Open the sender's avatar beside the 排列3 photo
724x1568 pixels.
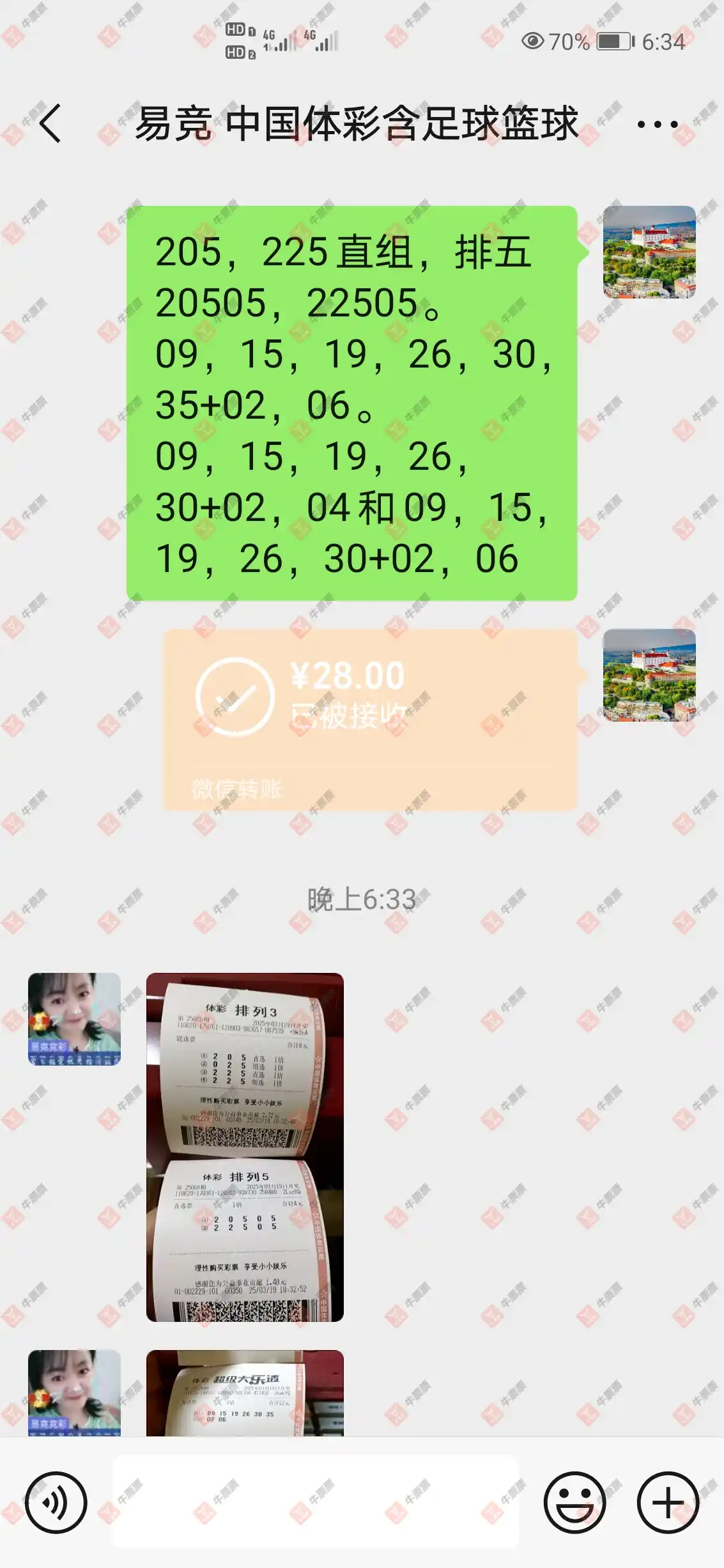[x=74, y=1019]
